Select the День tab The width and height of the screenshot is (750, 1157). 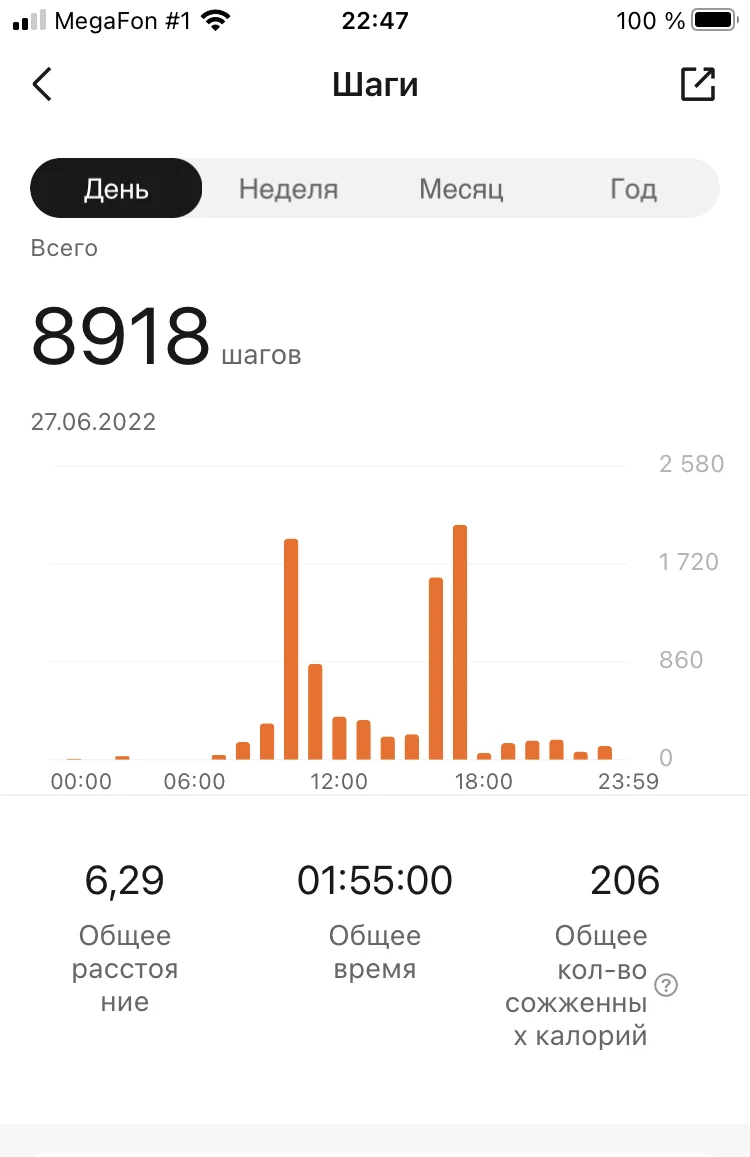point(116,189)
